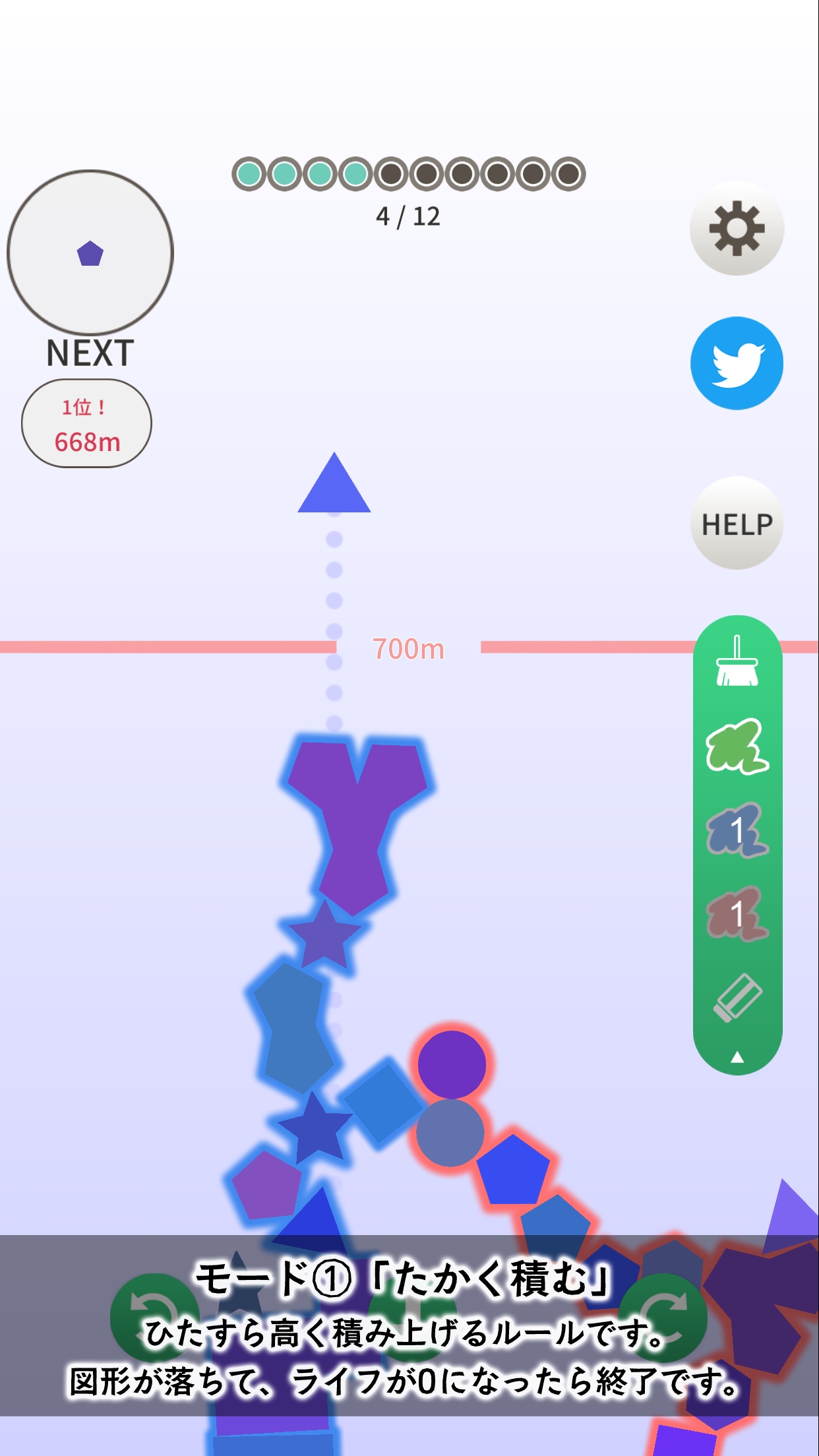
Task: Share on Twitter with the bird button
Action: [737, 363]
